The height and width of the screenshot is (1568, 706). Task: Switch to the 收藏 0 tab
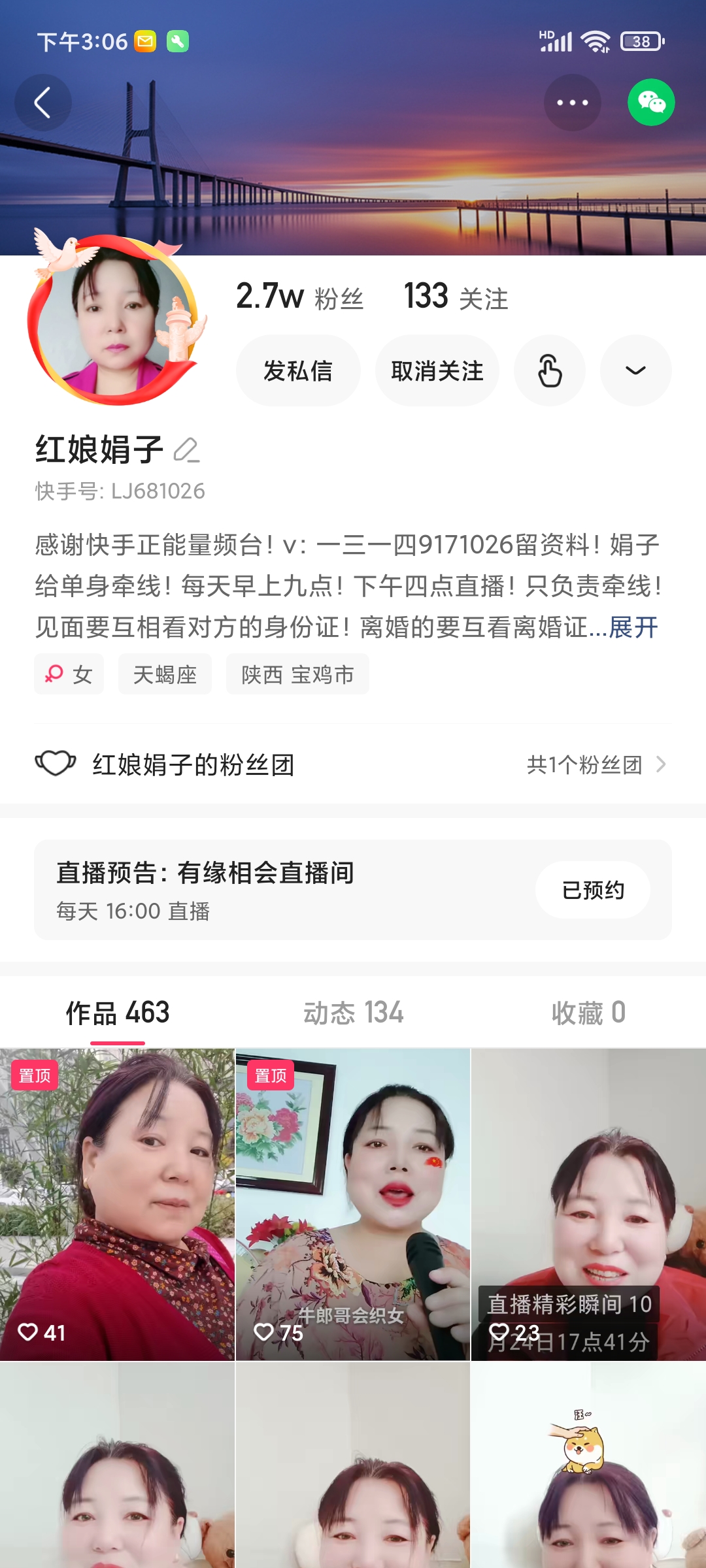[588, 1013]
